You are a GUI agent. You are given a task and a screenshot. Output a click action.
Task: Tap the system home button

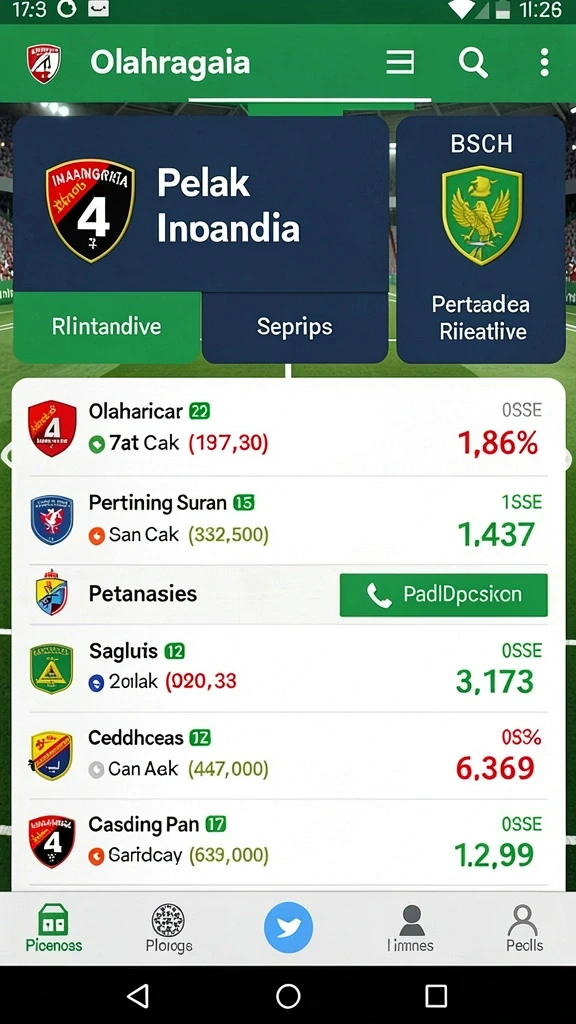tap(288, 996)
